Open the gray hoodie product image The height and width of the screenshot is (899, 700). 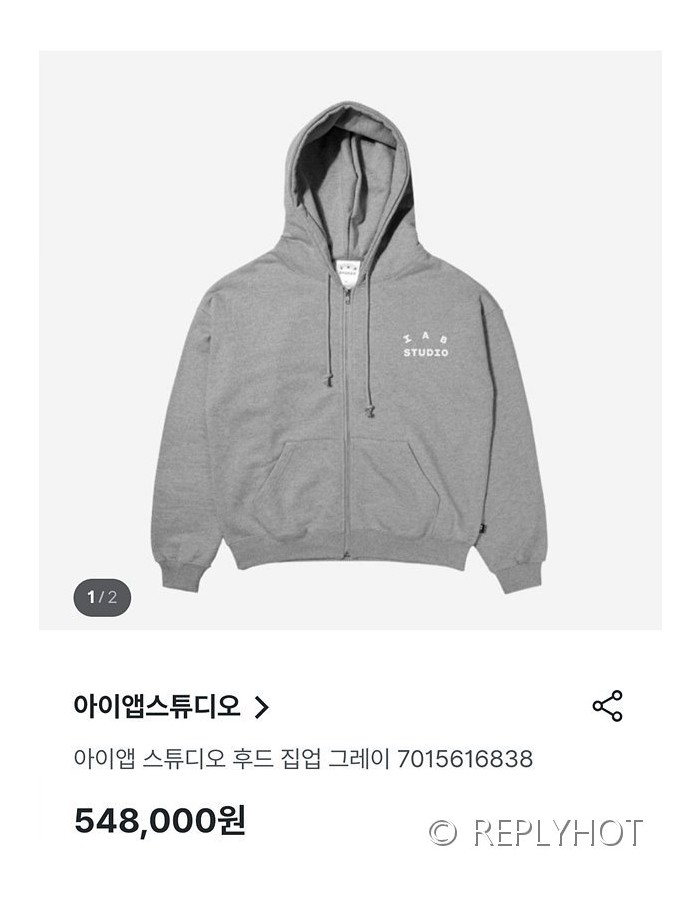point(350,340)
